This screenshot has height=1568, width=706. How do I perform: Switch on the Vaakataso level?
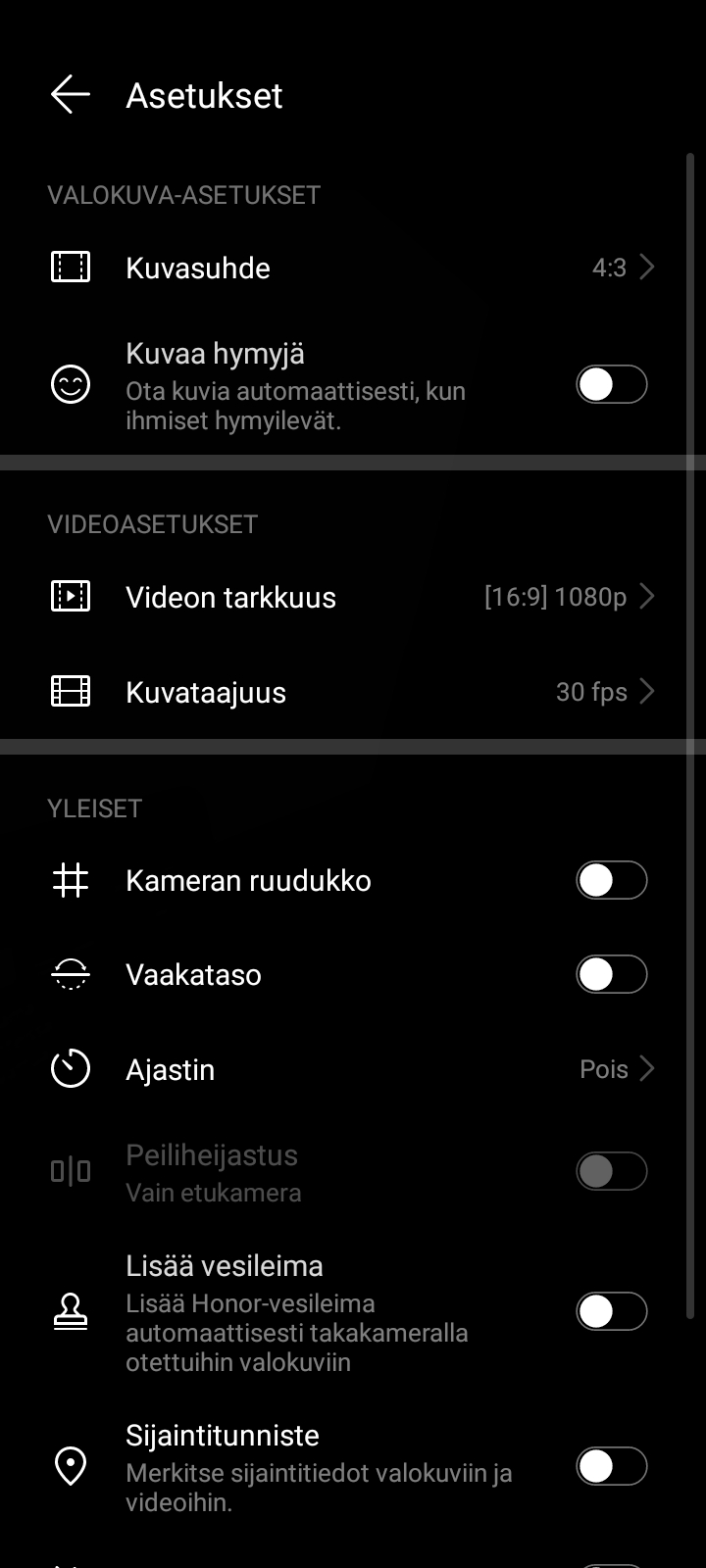click(x=611, y=975)
